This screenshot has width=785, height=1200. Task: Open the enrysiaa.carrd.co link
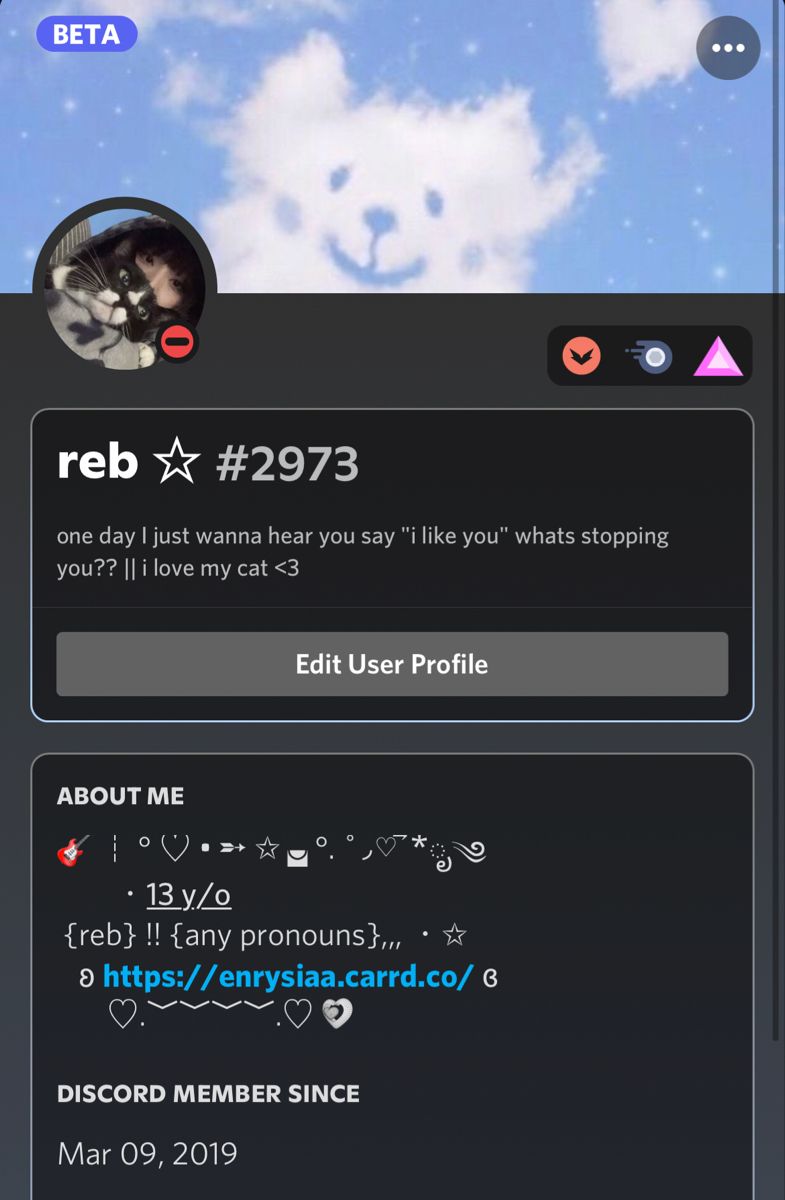point(288,976)
